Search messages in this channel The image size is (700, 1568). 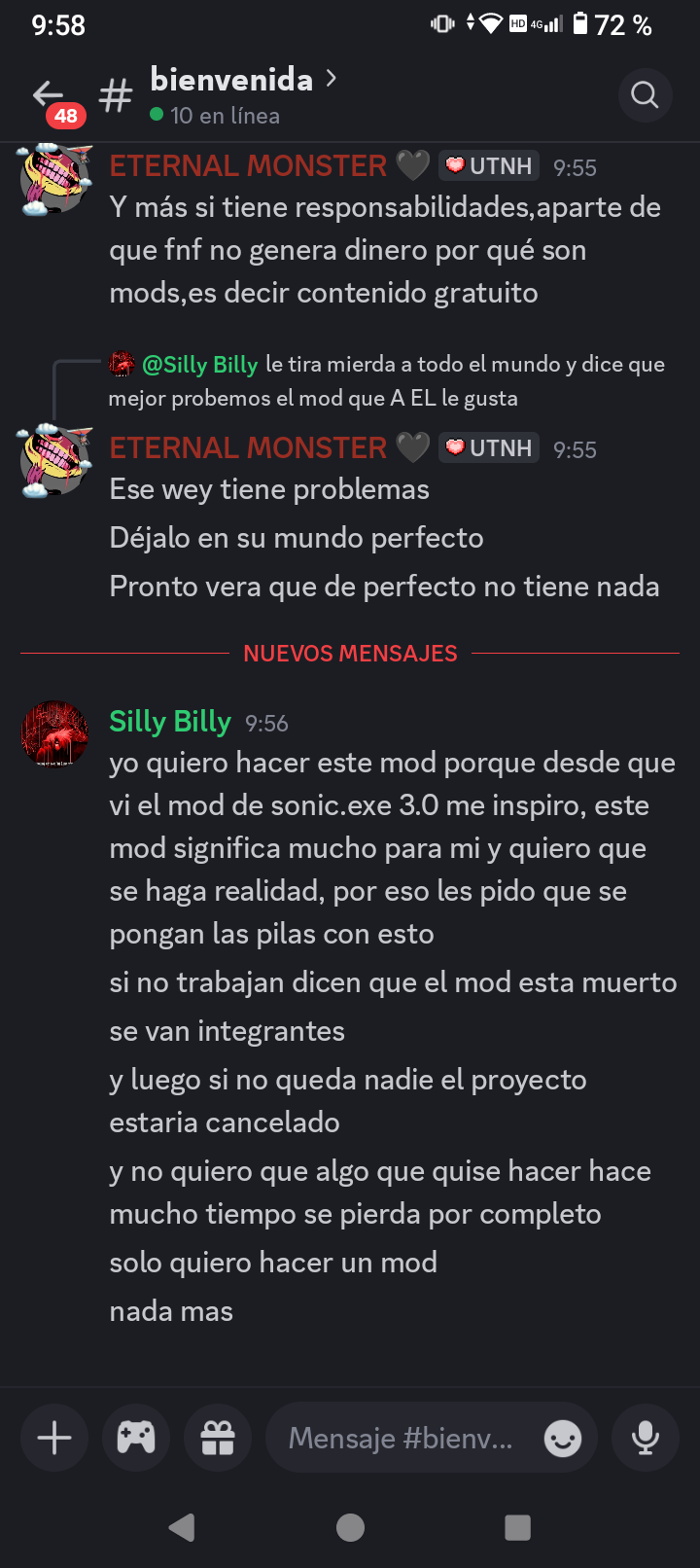[x=645, y=95]
